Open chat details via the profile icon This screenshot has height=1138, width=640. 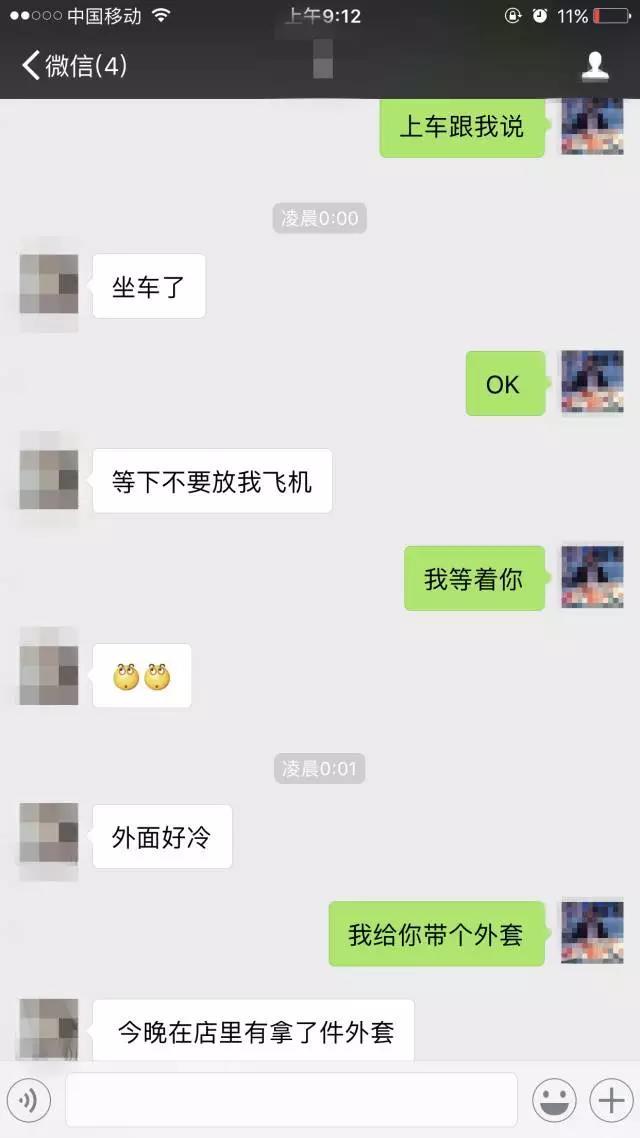tap(595, 66)
